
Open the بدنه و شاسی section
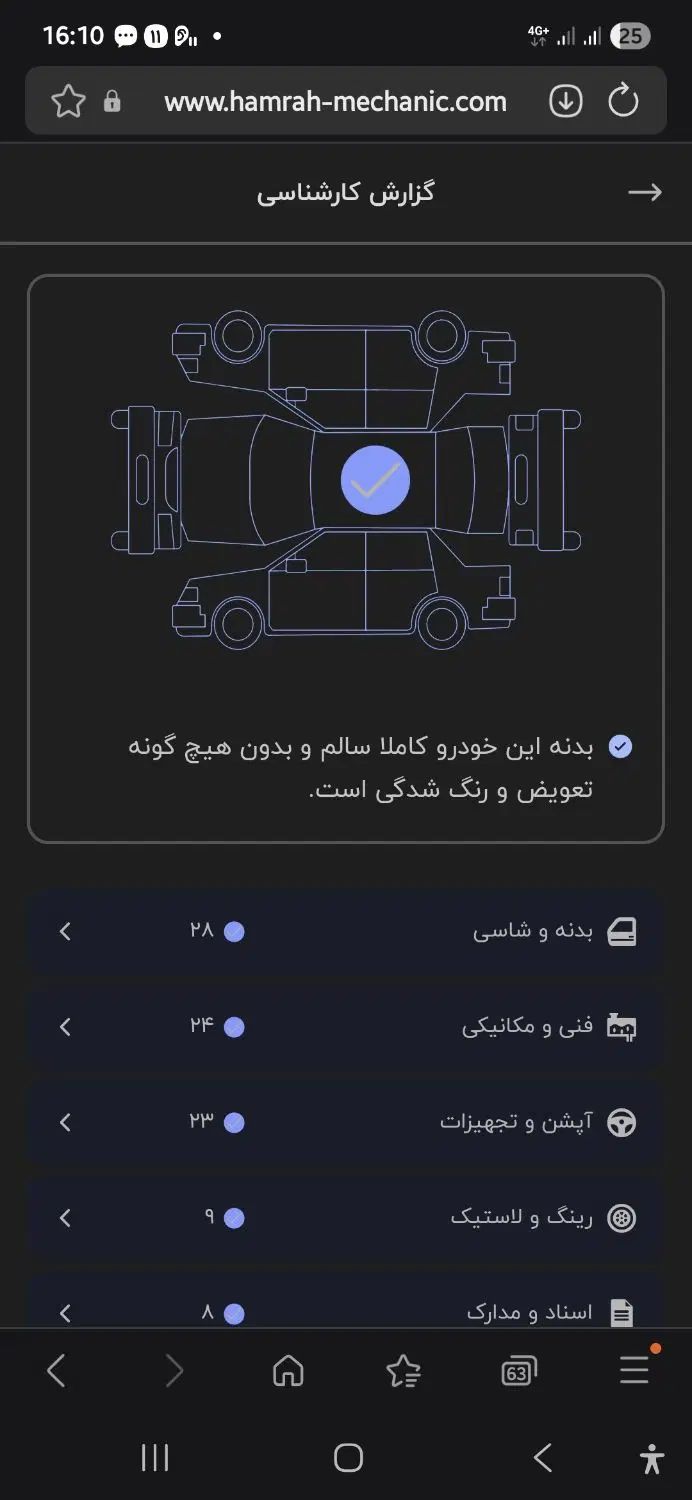point(346,932)
